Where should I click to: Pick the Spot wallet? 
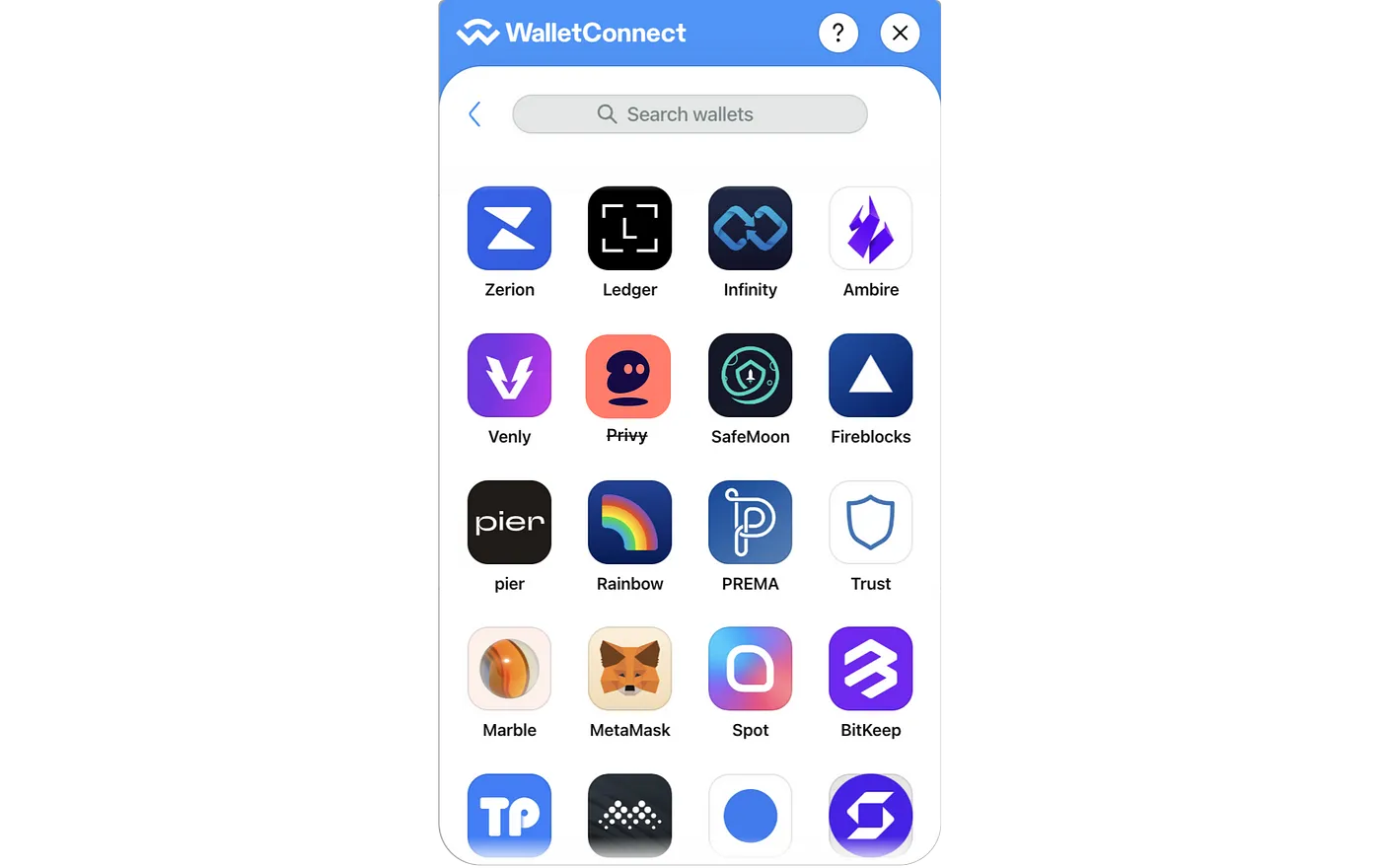tap(750, 669)
